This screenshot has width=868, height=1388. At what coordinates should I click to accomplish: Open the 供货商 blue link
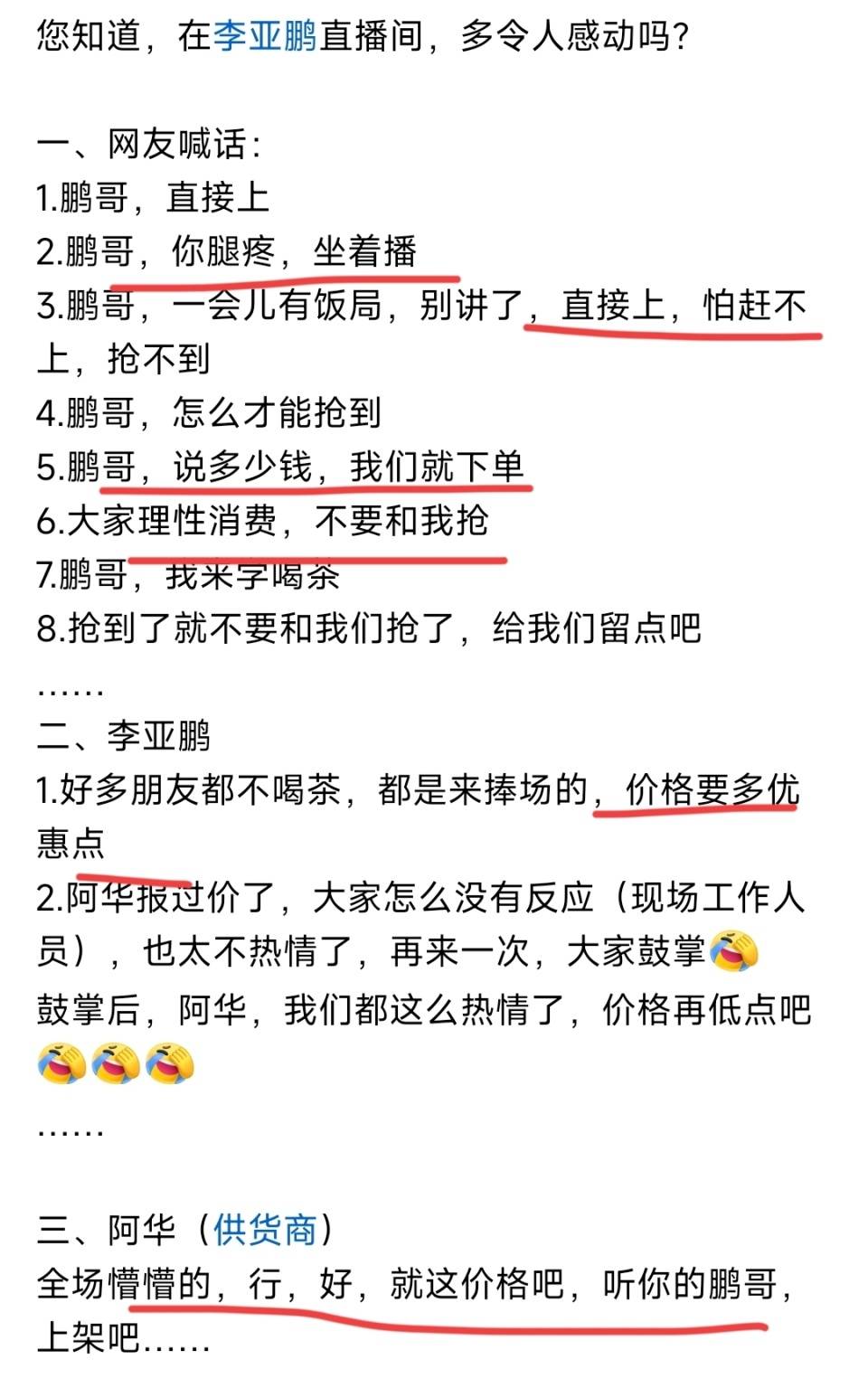[x=265, y=1230]
